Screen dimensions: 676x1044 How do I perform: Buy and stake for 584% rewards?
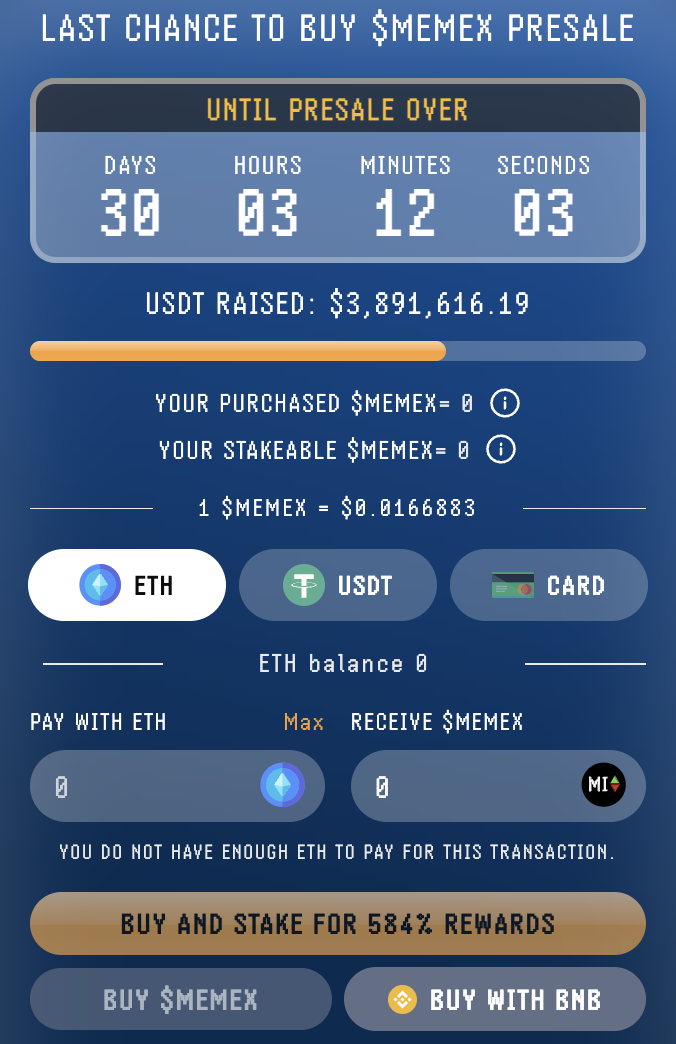(338, 923)
